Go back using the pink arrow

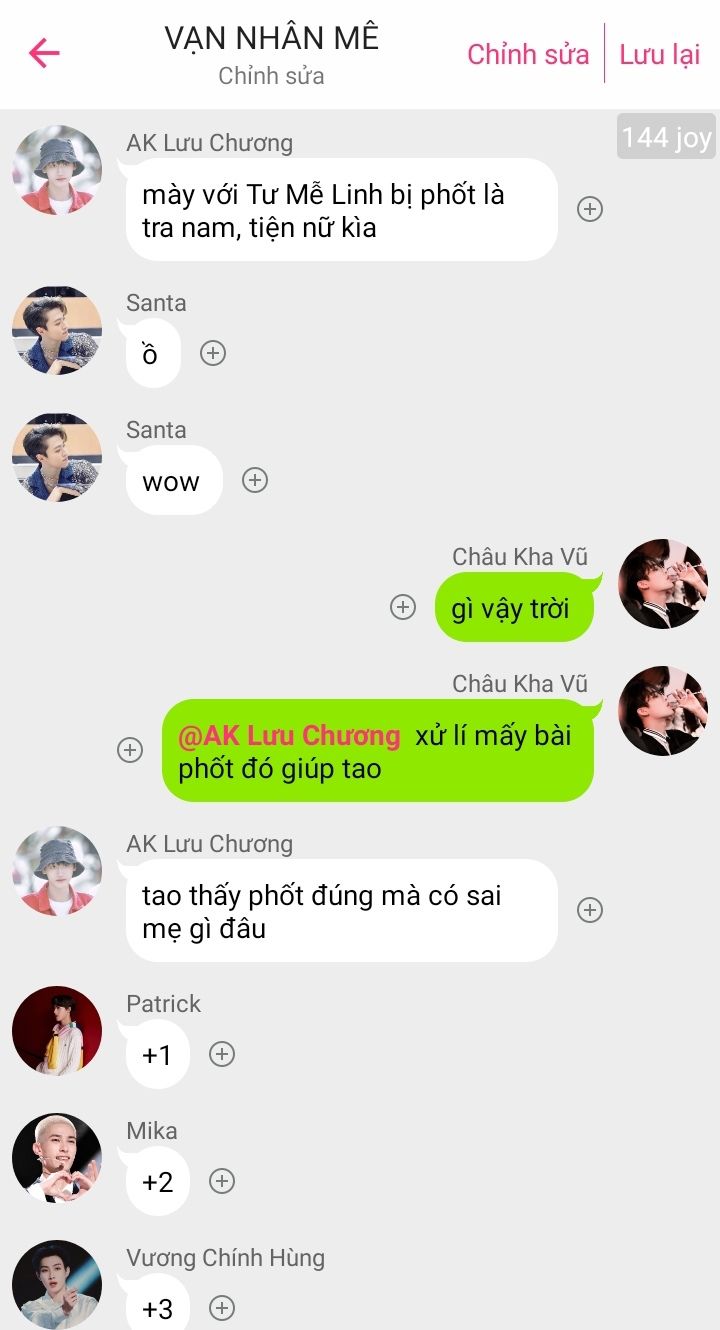pyautogui.click(x=45, y=53)
